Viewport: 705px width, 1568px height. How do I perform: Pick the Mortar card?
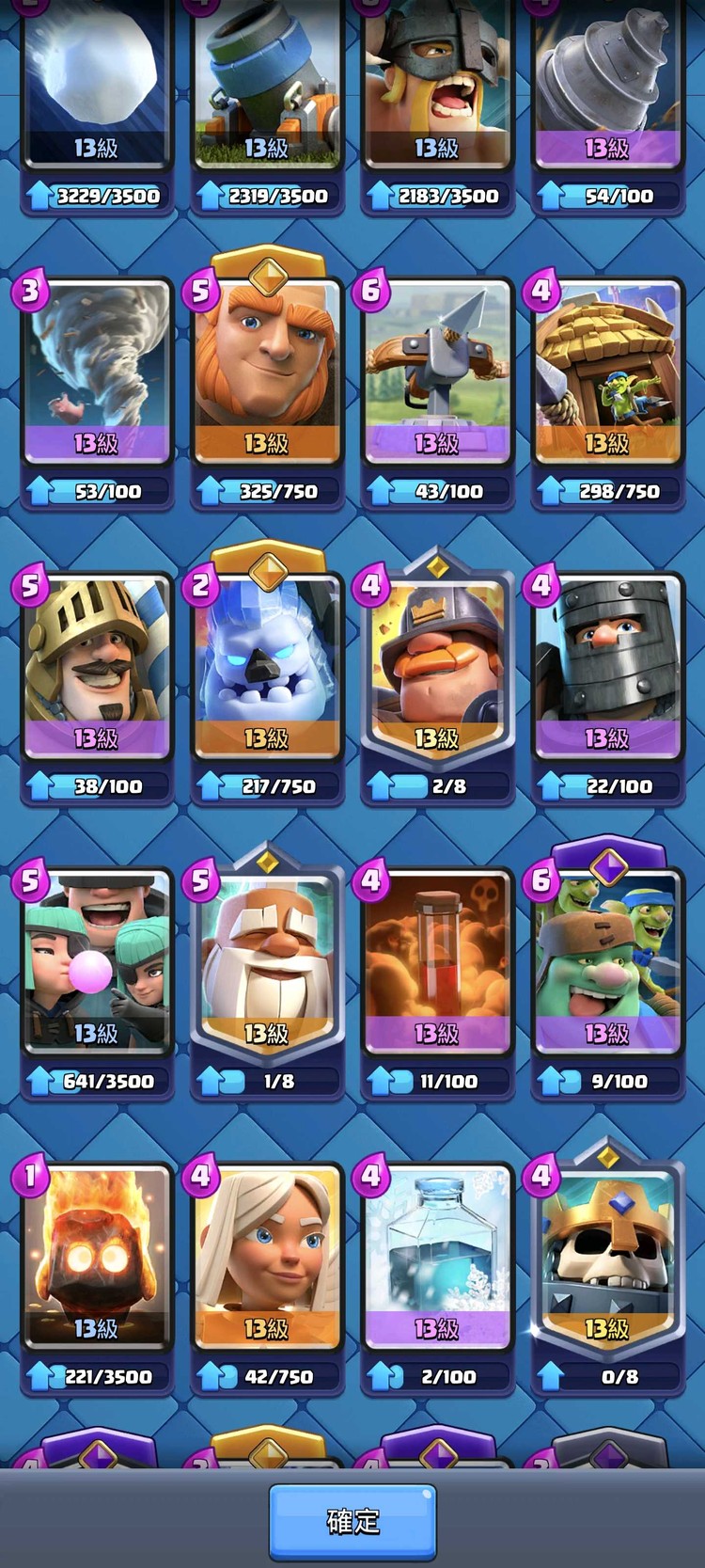click(x=267, y=85)
